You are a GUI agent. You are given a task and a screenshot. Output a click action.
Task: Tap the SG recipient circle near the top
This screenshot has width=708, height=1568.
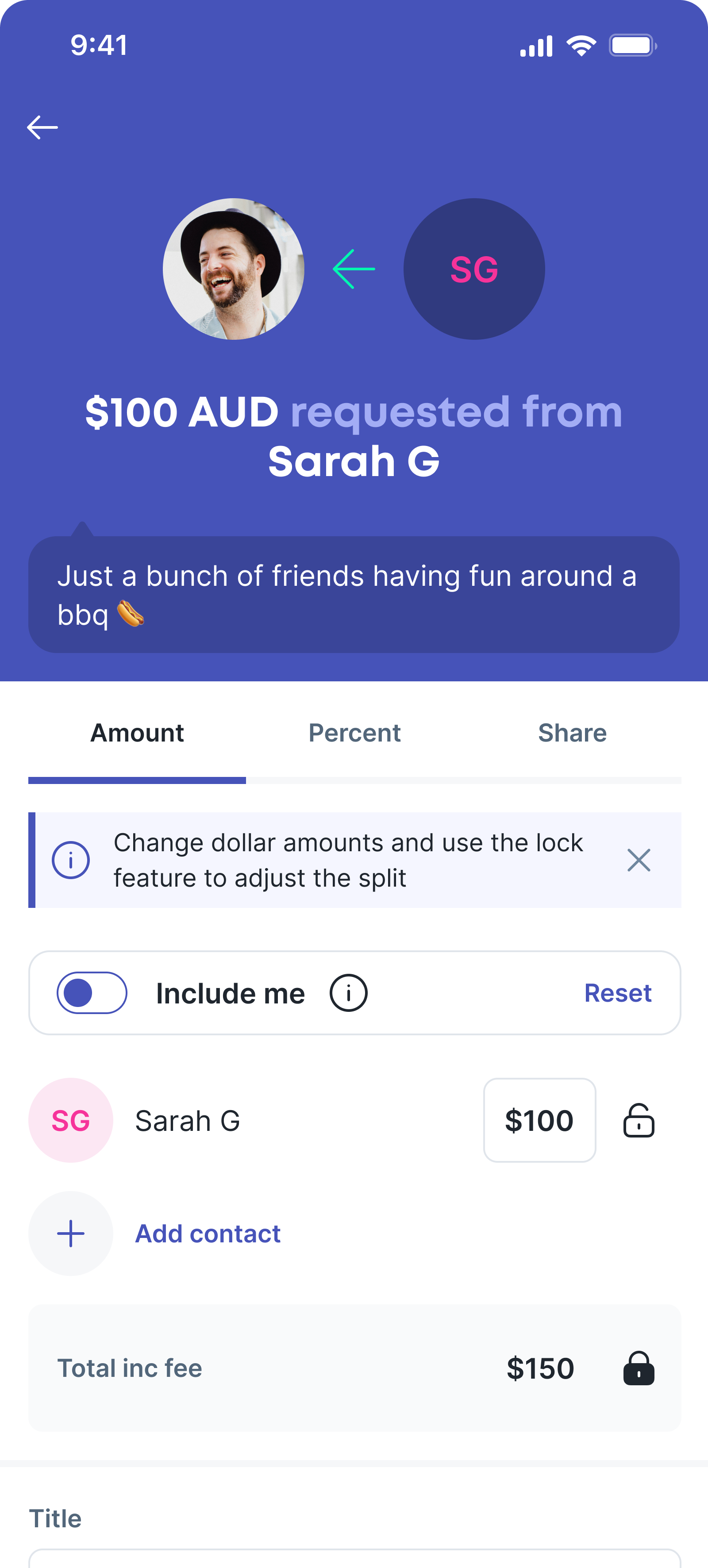[x=474, y=269]
